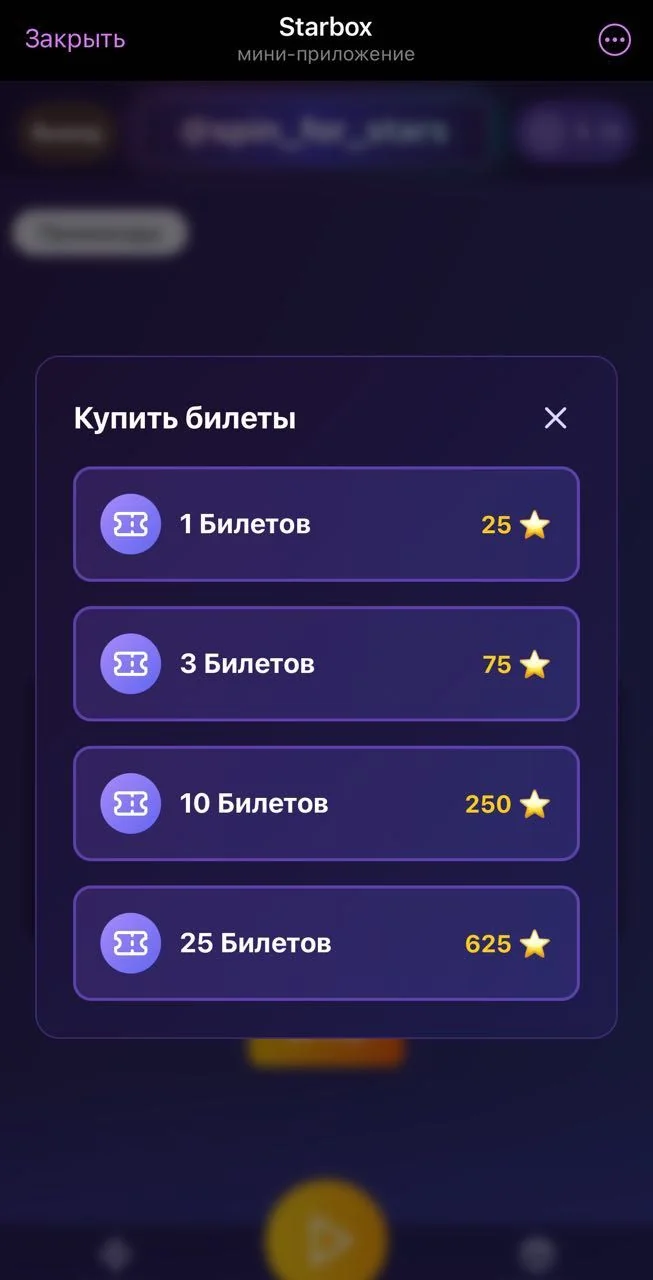Screen dimensions: 653x1280
Task: Tap Закрыть to close the mini app
Action: click(75, 39)
